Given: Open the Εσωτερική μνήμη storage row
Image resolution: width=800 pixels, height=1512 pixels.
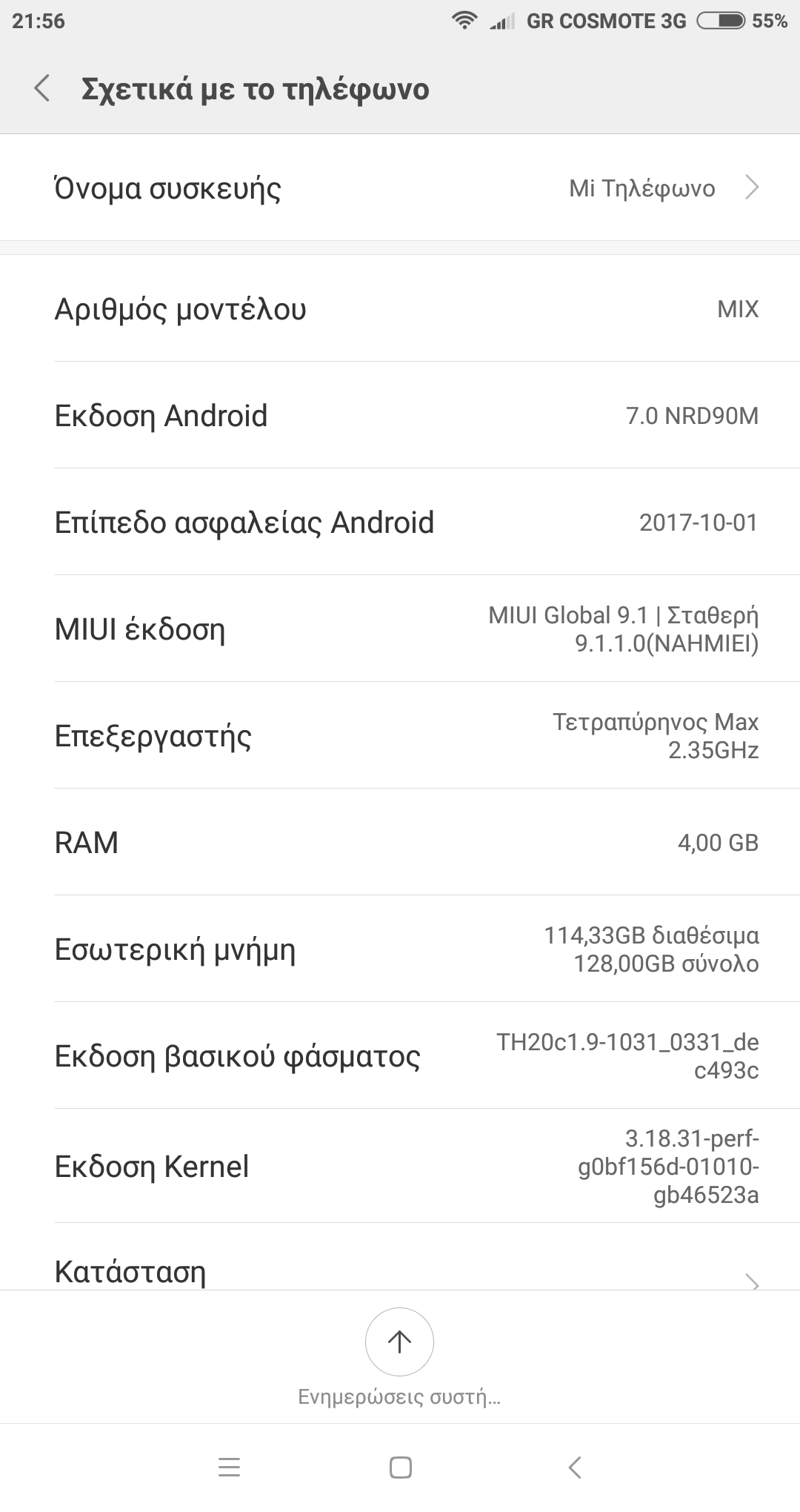Looking at the screenshot, I should pyautogui.click(x=400, y=949).
